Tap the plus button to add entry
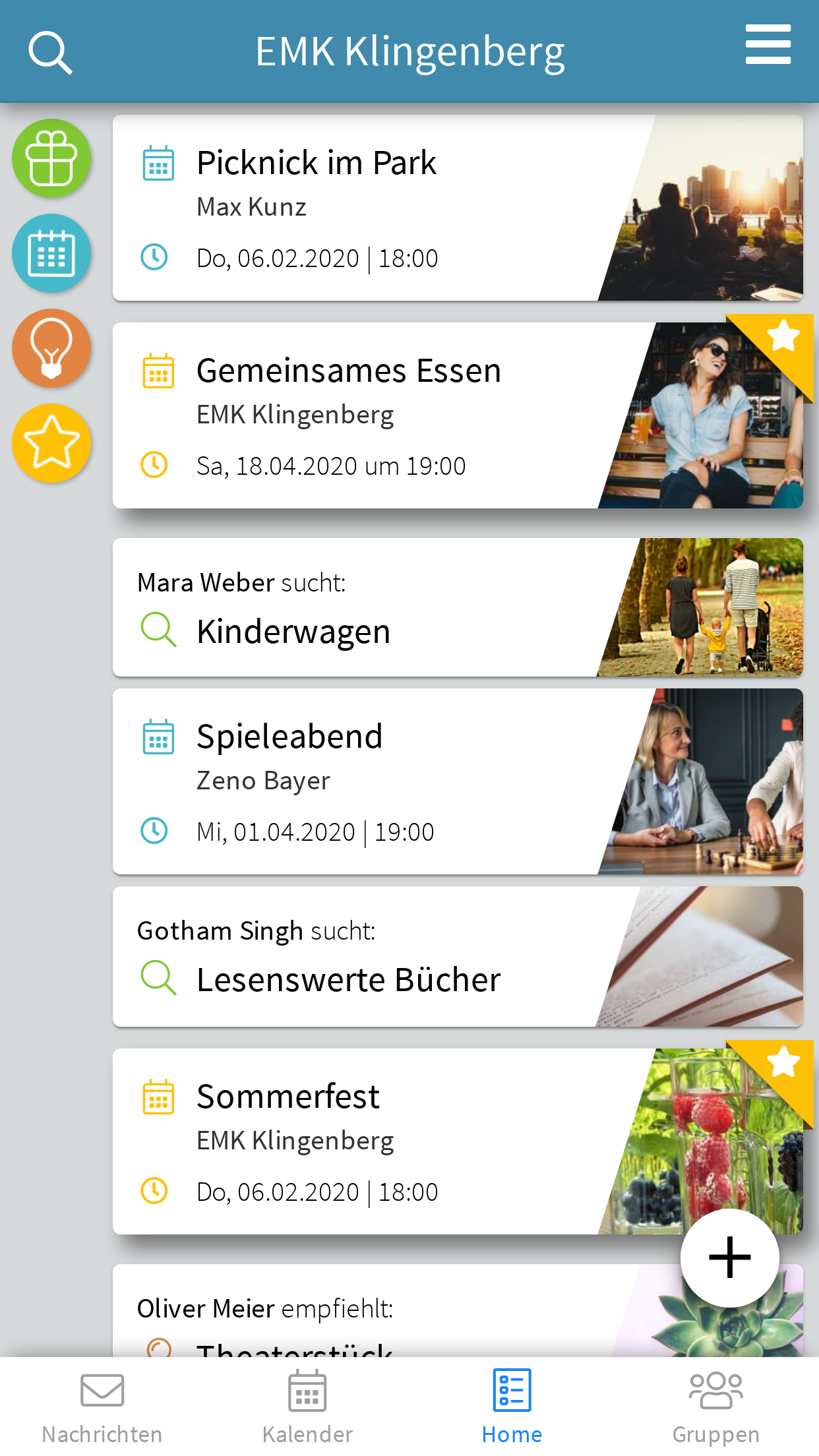 tap(730, 1258)
